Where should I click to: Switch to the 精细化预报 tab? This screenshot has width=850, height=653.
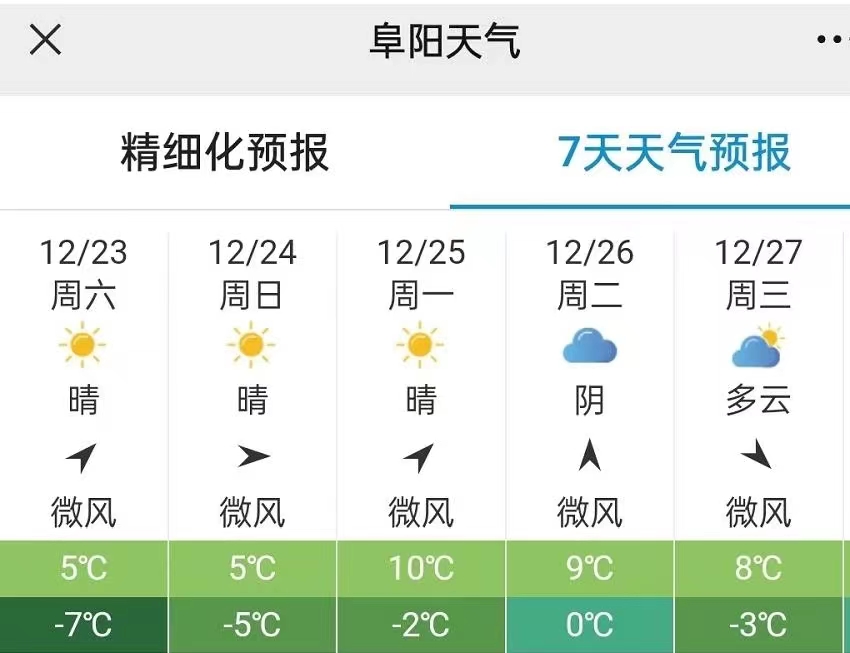click(225, 153)
